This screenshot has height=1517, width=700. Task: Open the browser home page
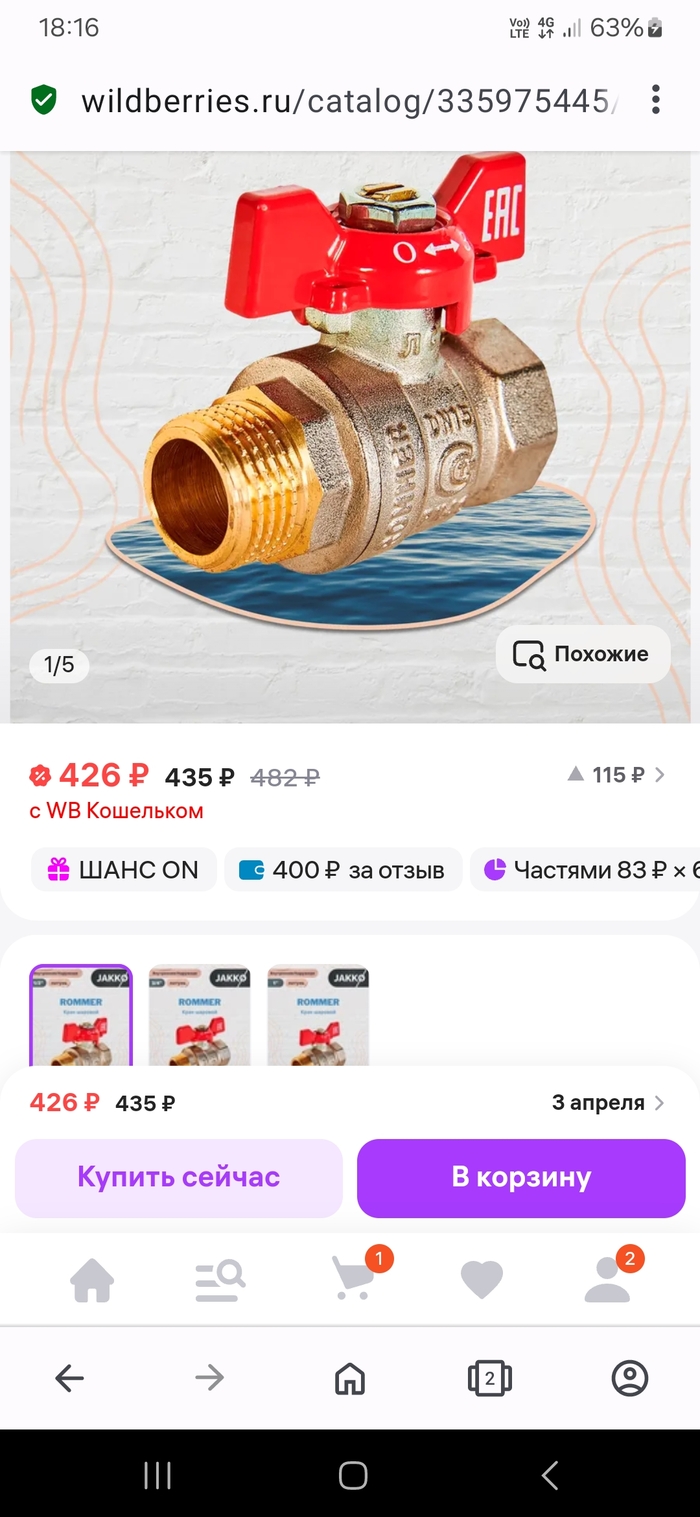349,1379
